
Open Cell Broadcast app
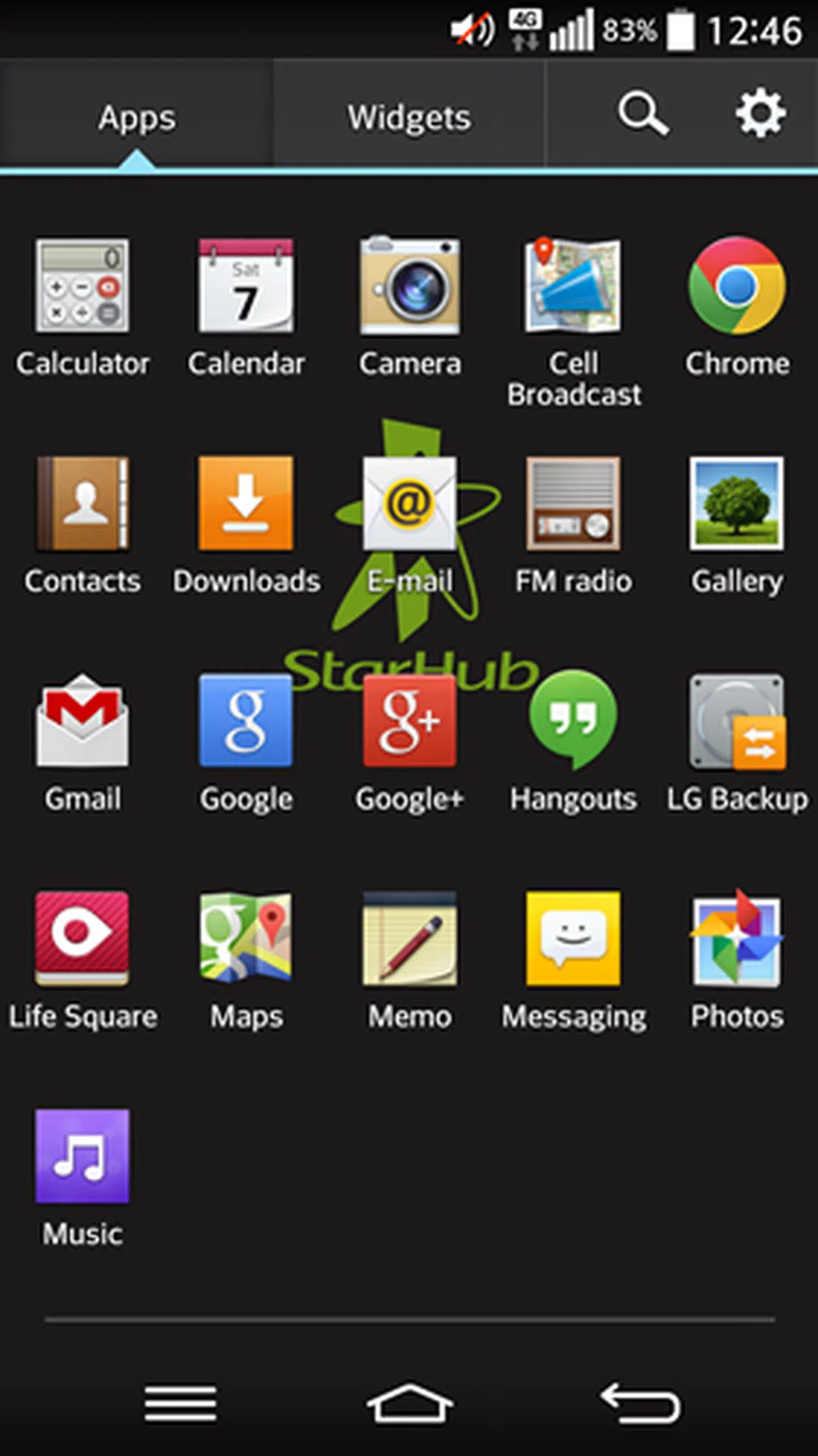click(x=573, y=286)
